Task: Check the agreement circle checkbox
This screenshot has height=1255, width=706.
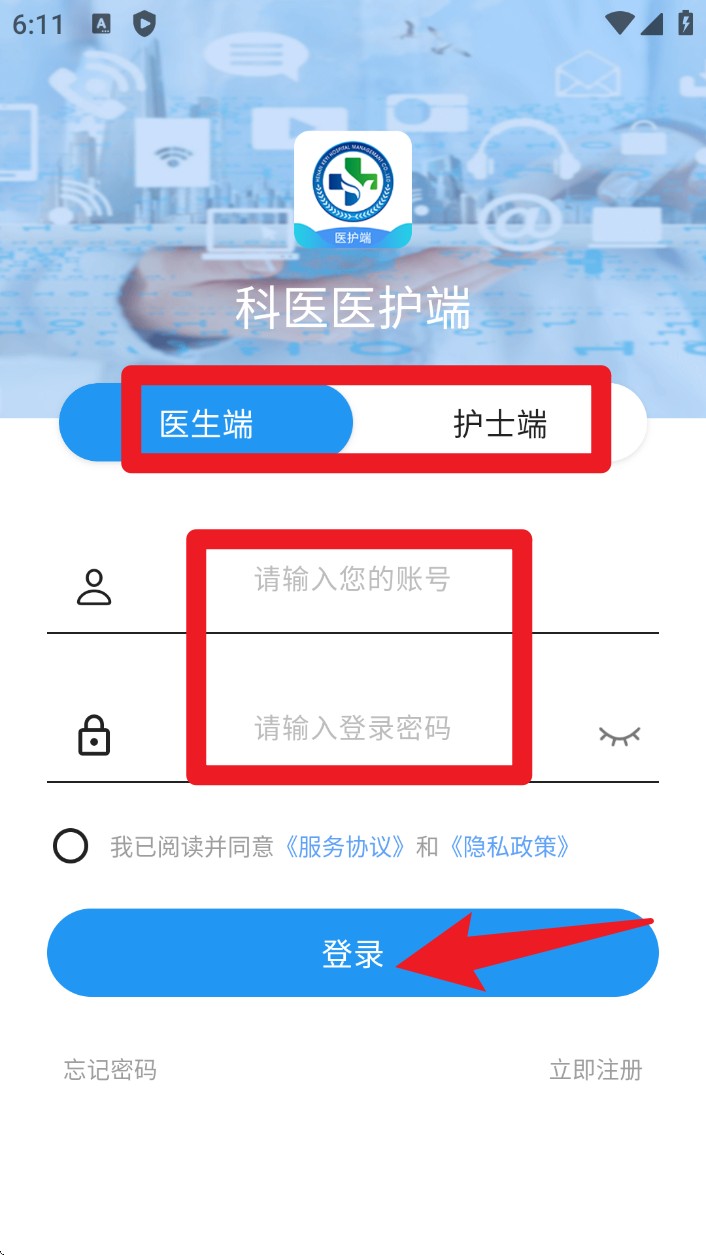Action: pyautogui.click(x=71, y=846)
